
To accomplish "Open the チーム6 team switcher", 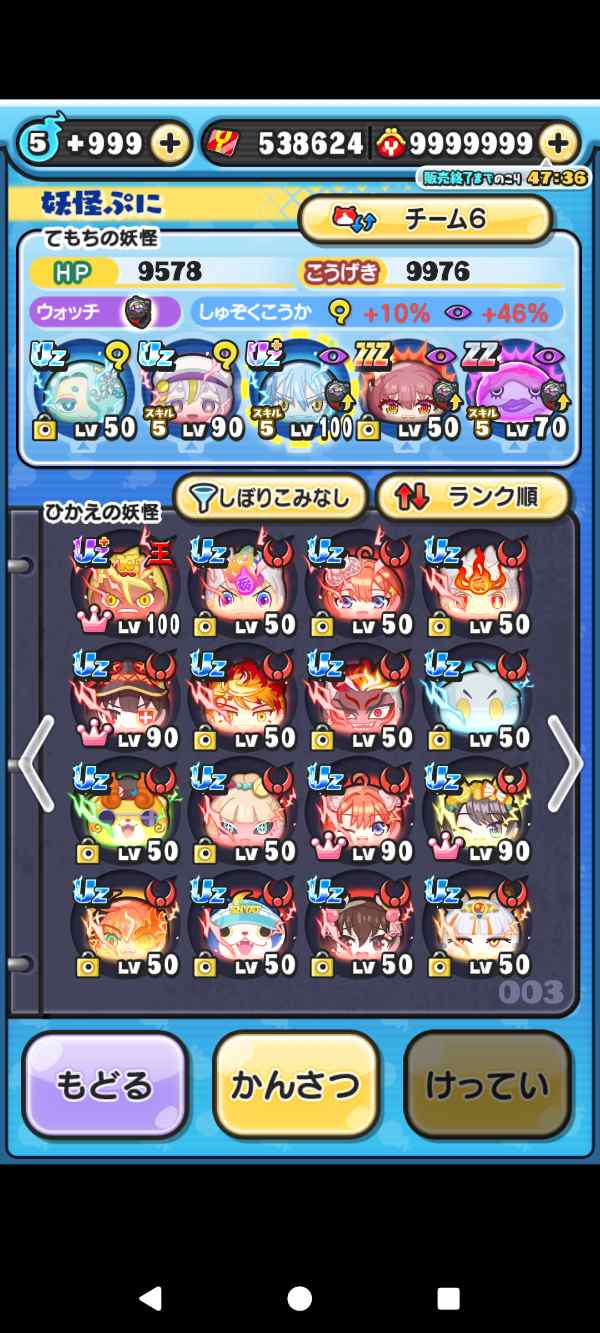I will [425, 219].
